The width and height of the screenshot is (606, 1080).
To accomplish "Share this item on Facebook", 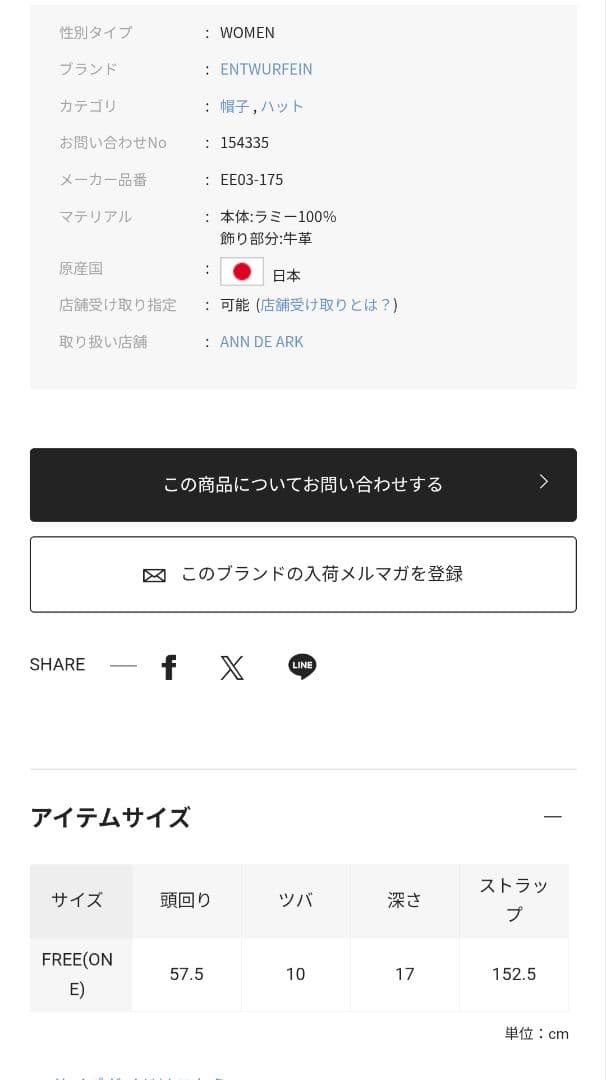I will pos(169,667).
